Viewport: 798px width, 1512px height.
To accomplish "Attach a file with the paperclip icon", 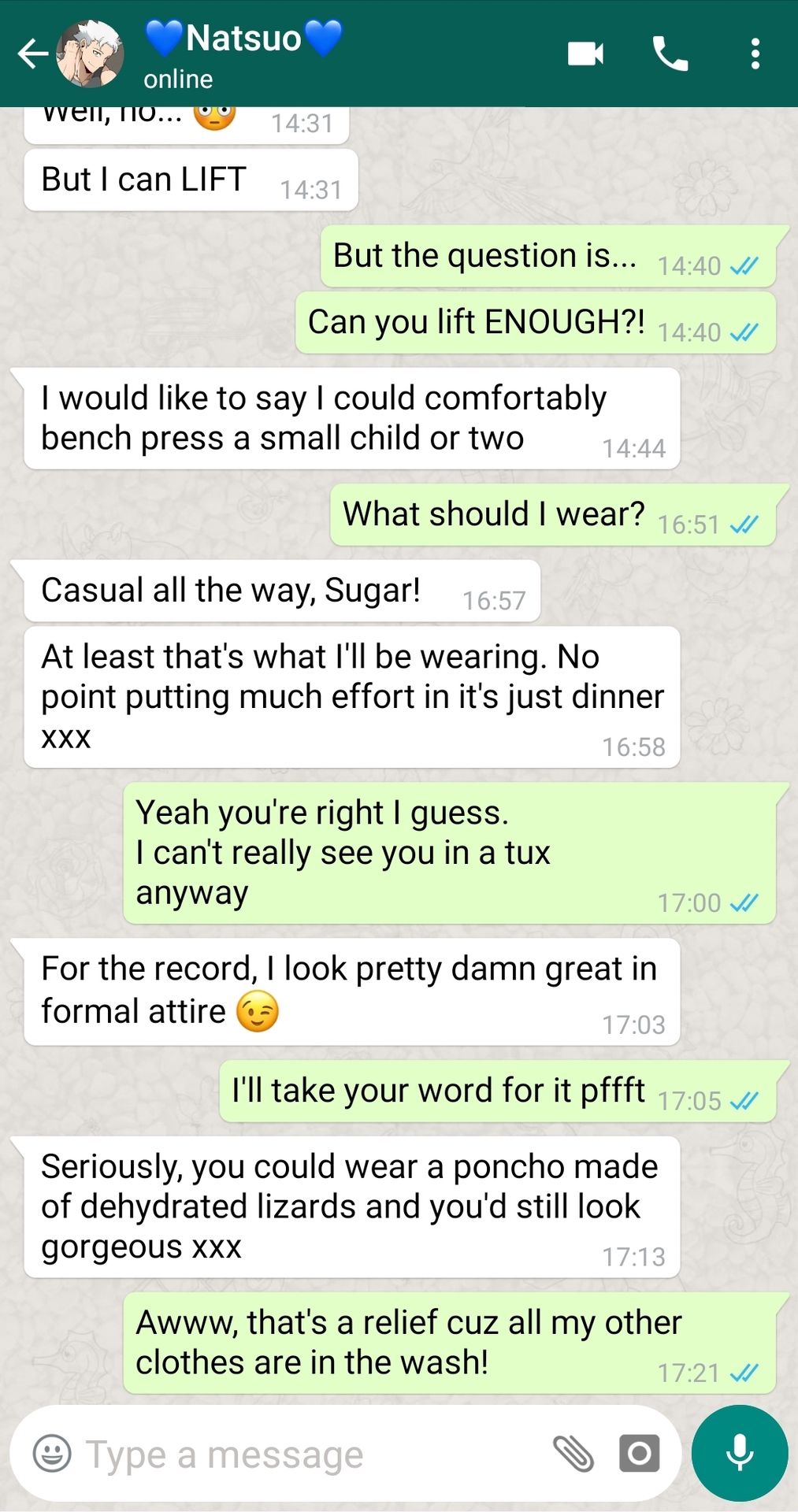I will click(x=573, y=1454).
